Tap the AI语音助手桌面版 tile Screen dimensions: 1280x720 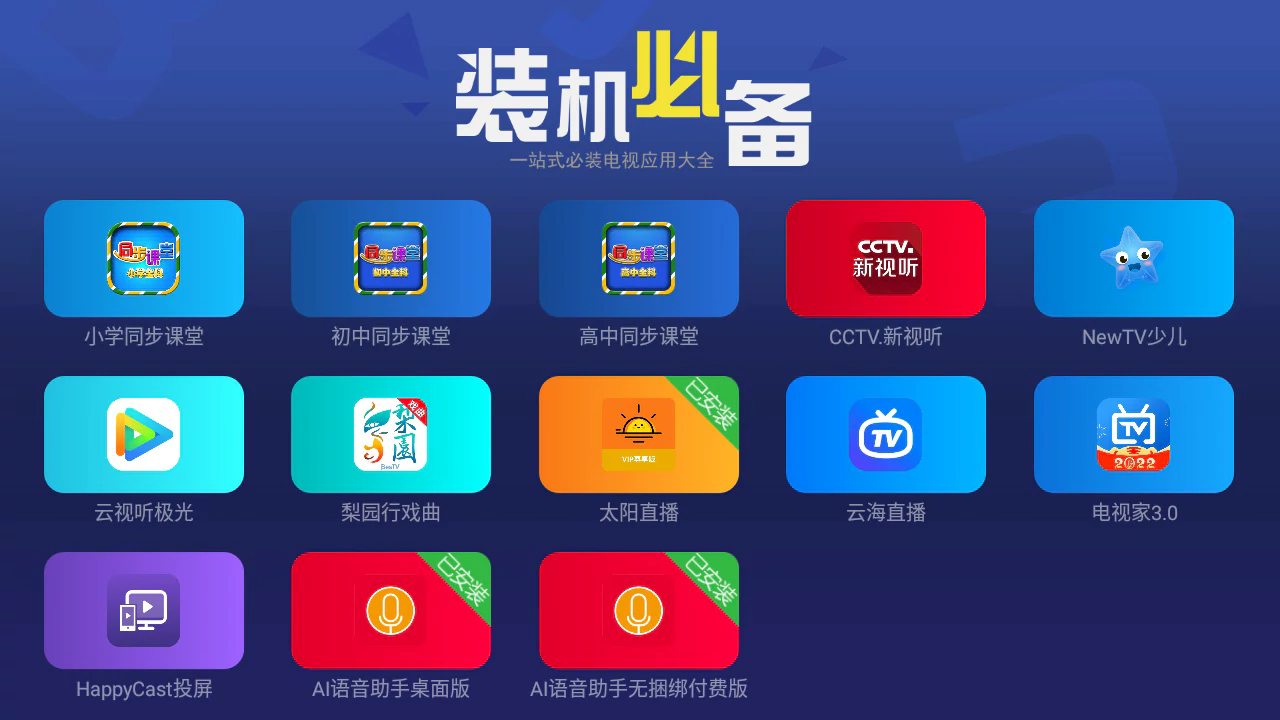391,610
